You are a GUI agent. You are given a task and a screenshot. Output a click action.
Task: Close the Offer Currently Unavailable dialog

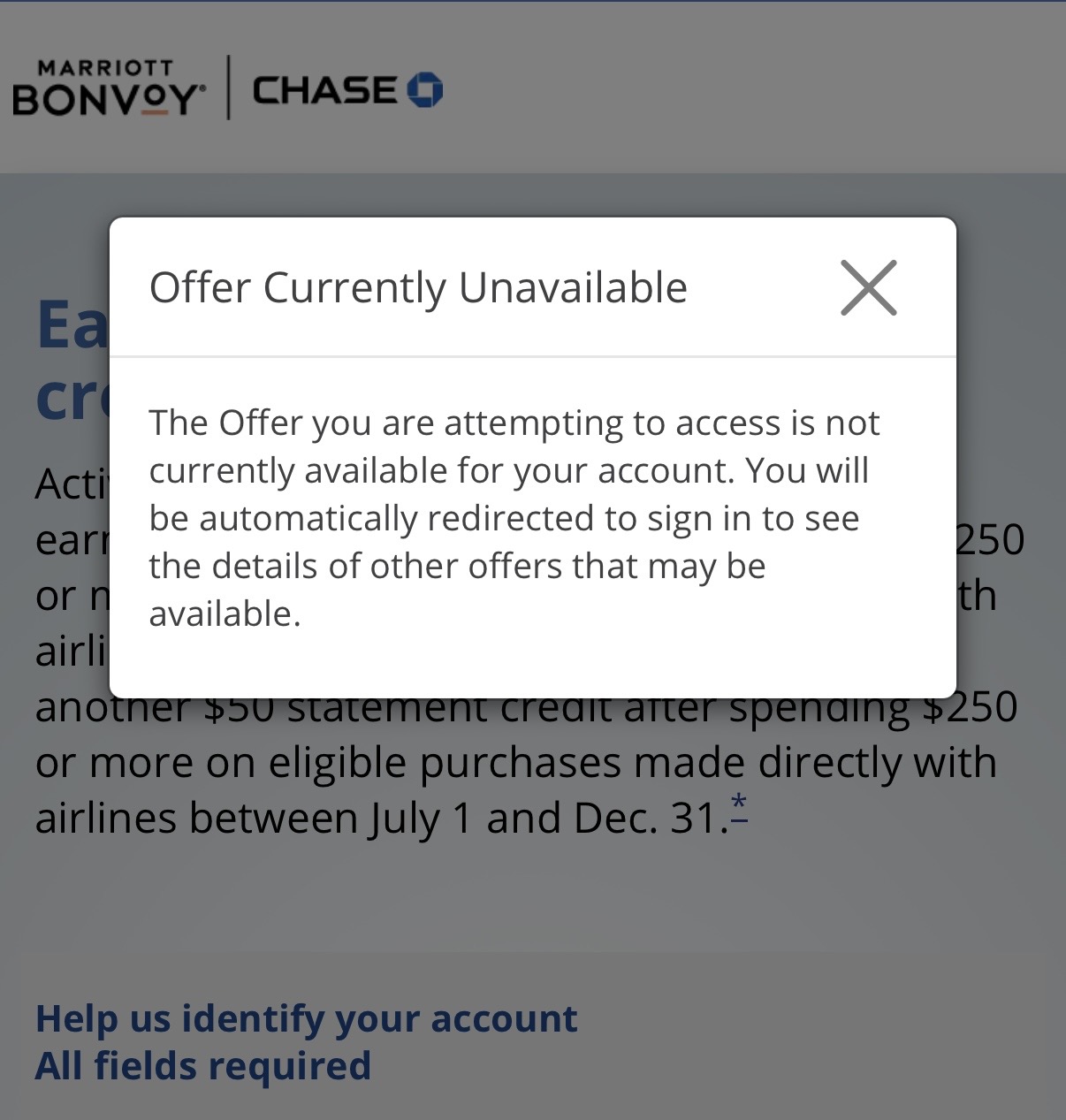868,287
